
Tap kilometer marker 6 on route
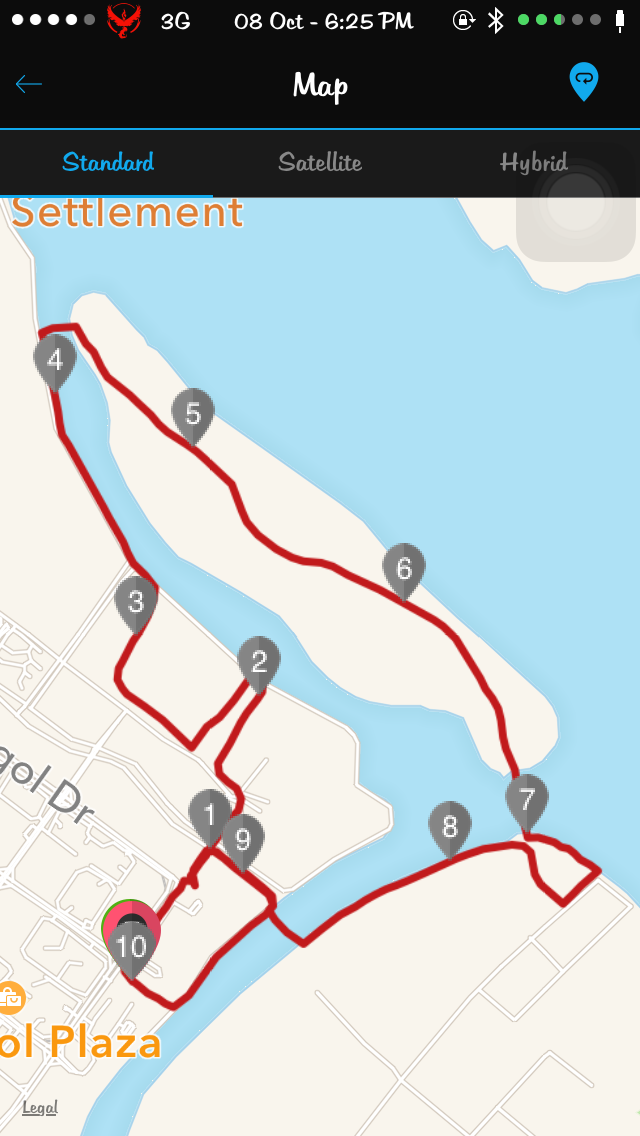coord(404,568)
